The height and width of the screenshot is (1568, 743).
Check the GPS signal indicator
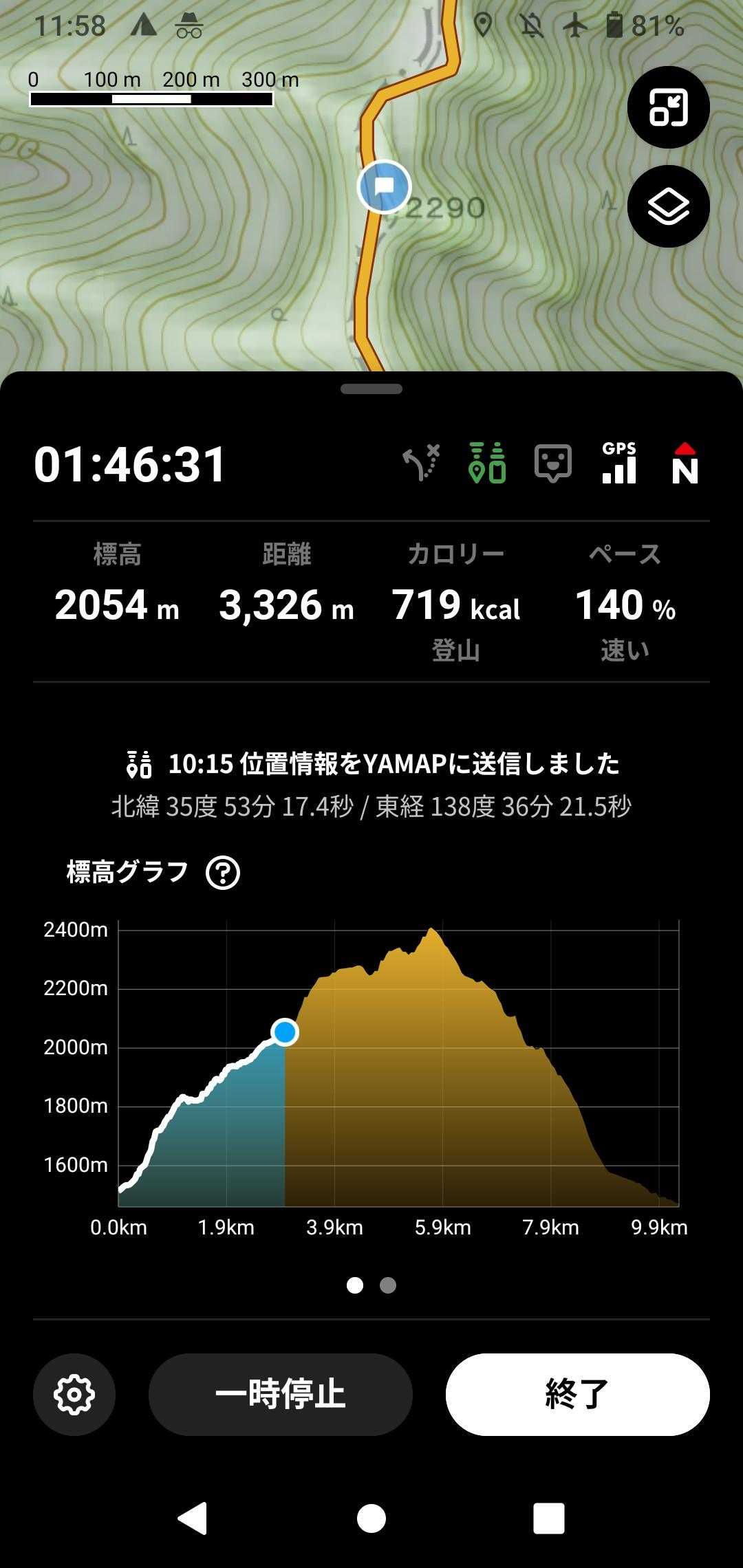click(x=619, y=463)
